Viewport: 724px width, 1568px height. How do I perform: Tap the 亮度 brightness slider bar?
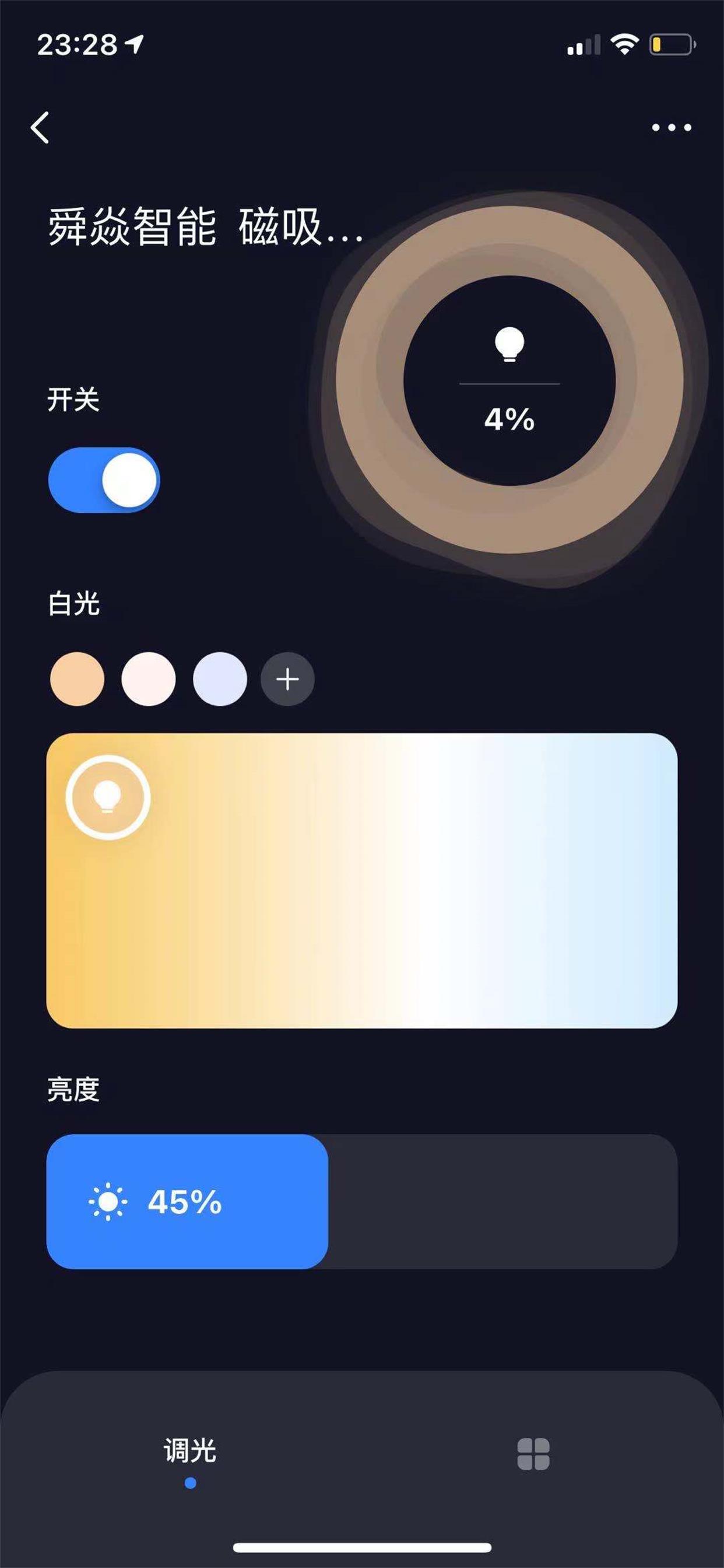tap(362, 1201)
